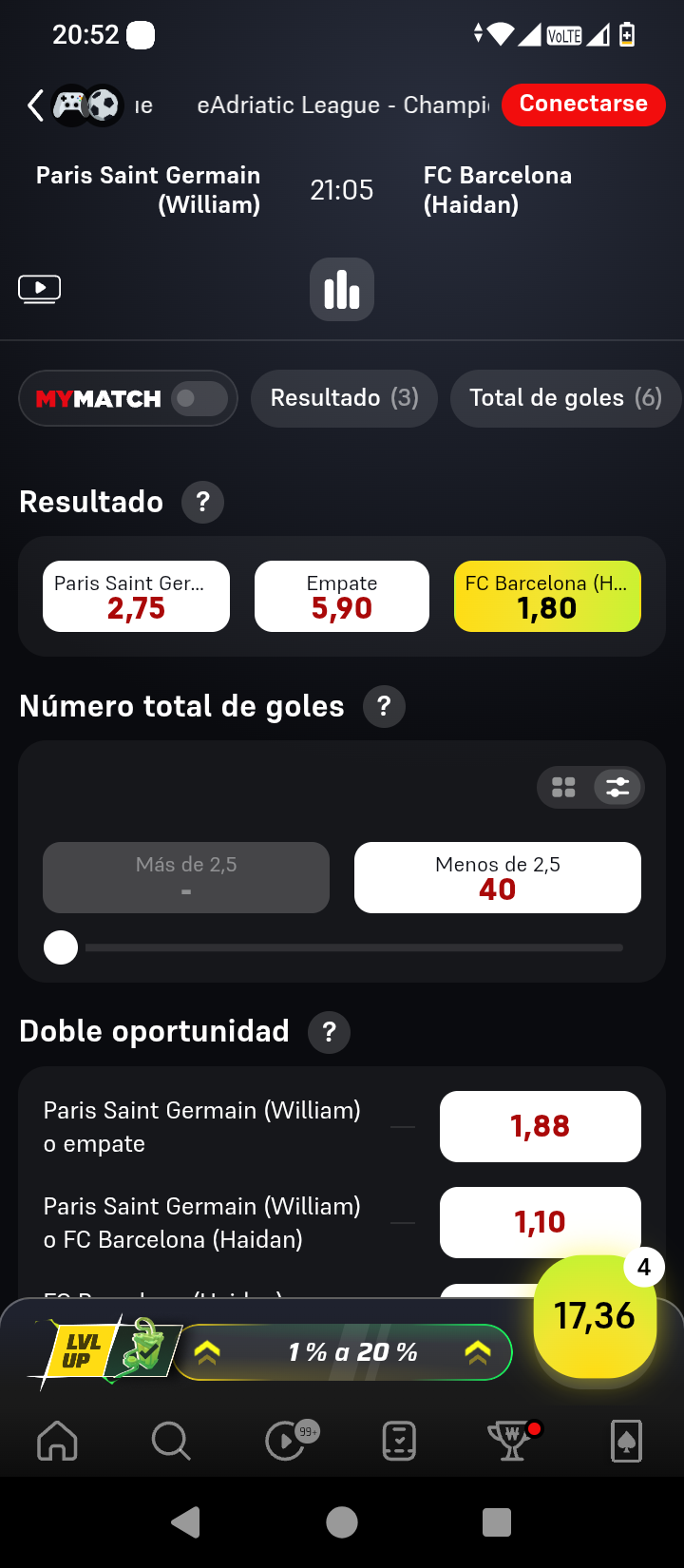Select the Resultado (3) chip
The width and height of the screenshot is (684, 1568).
[344, 398]
